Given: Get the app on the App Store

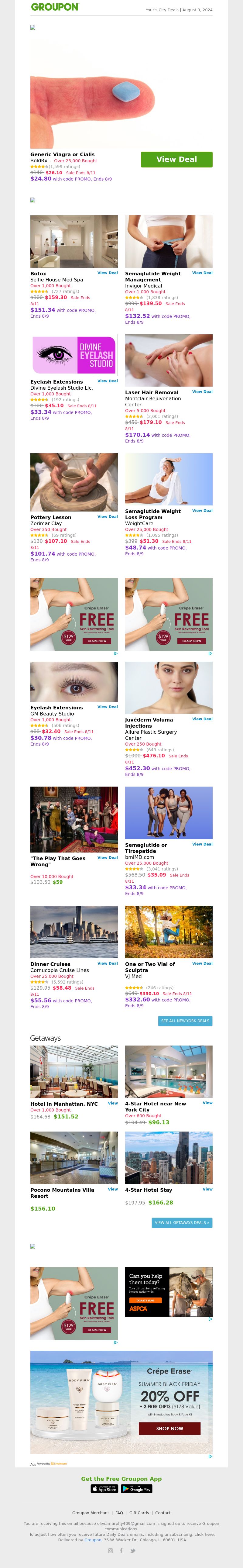Looking at the screenshot, I should click(104, 1489).
